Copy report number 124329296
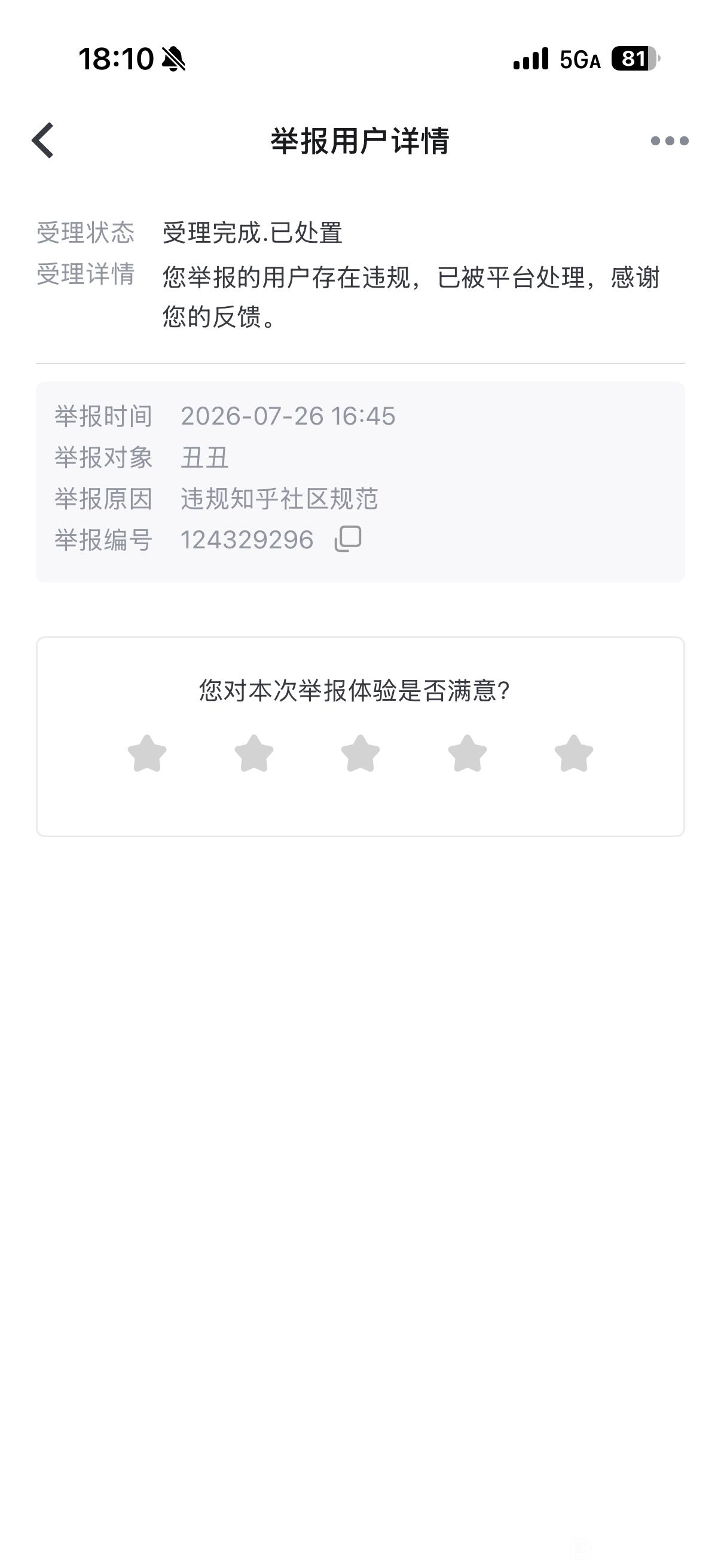 [x=348, y=539]
